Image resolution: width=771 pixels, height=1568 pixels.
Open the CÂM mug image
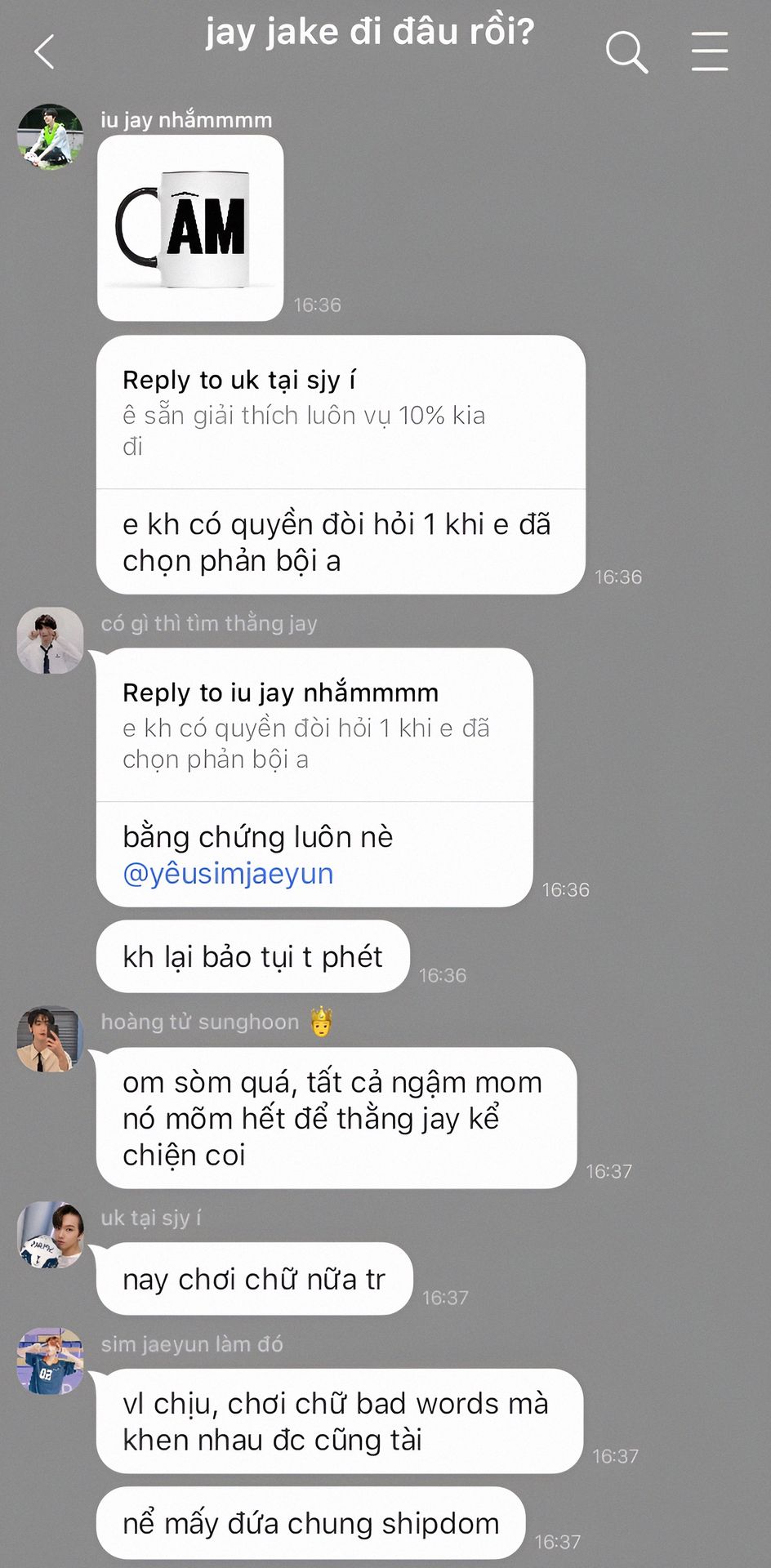point(190,228)
